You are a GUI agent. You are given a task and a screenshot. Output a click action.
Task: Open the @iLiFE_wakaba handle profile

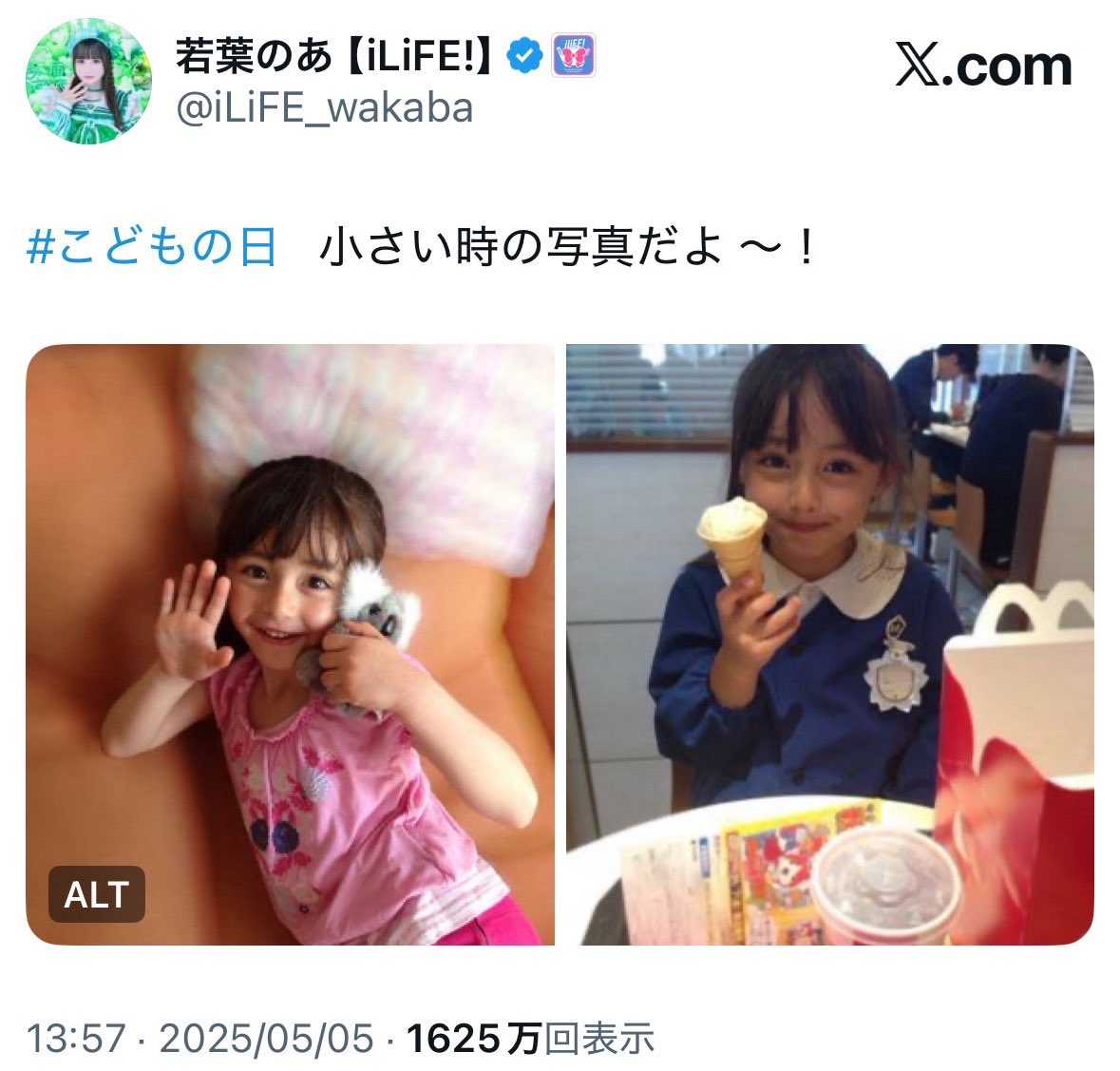tap(324, 108)
